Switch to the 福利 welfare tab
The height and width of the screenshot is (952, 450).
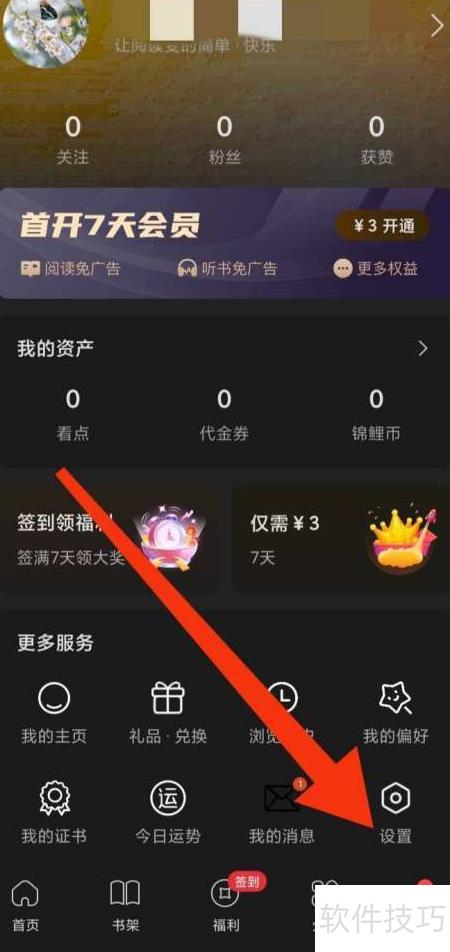(x=225, y=906)
